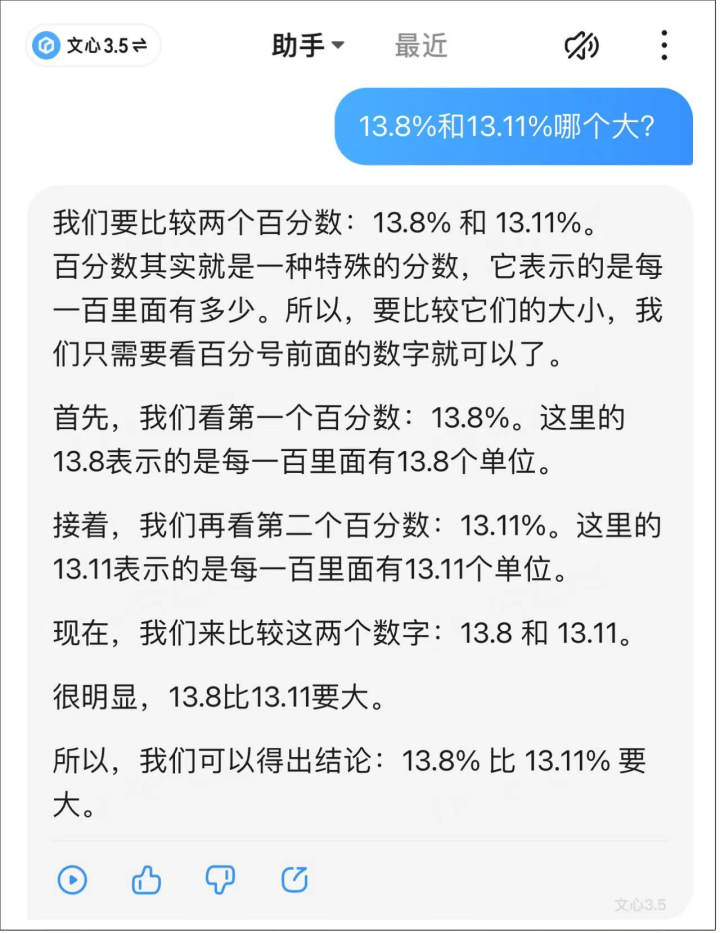Open the three-dot overflow menu
Viewport: 720px width, 933px height.
click(x=665, y=46)
